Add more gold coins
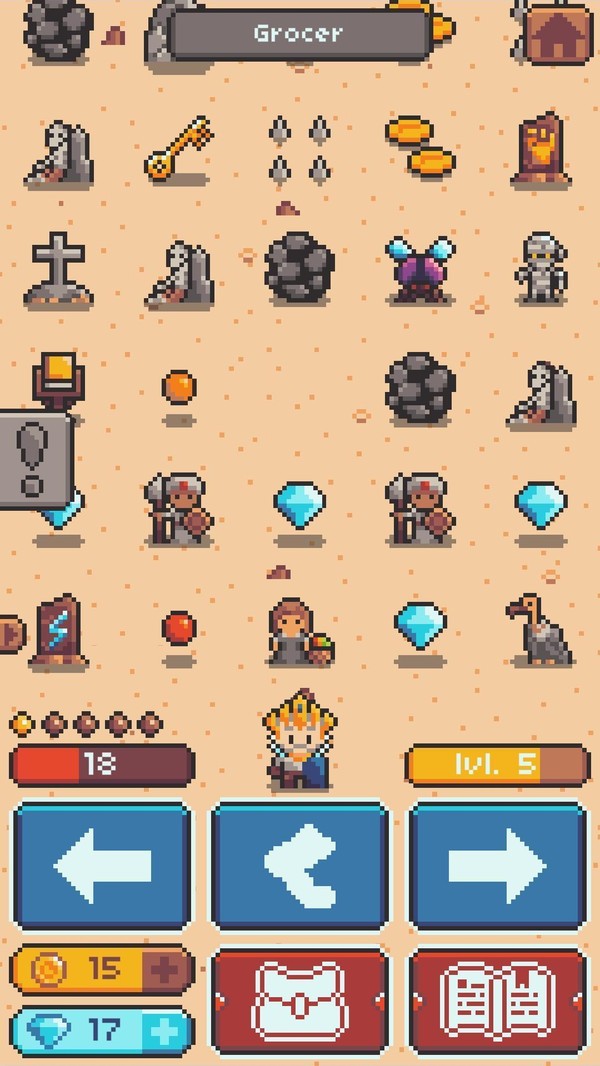The image size is (600, 1066). tap(165, 969)
